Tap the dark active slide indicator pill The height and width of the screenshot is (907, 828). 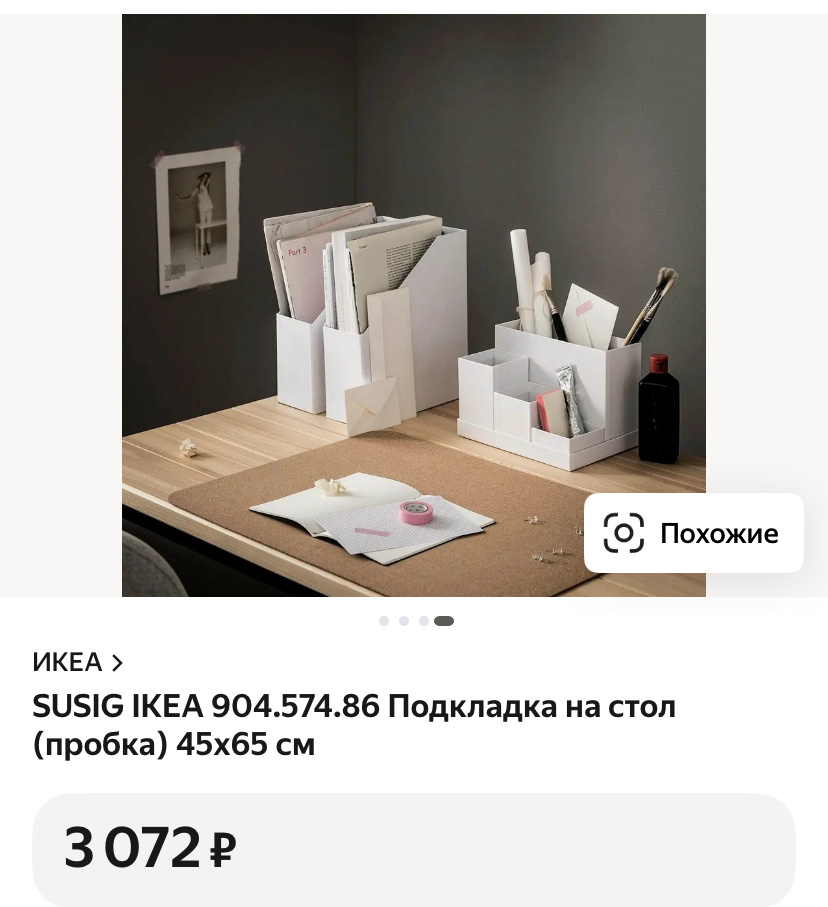tap(444, 620)
